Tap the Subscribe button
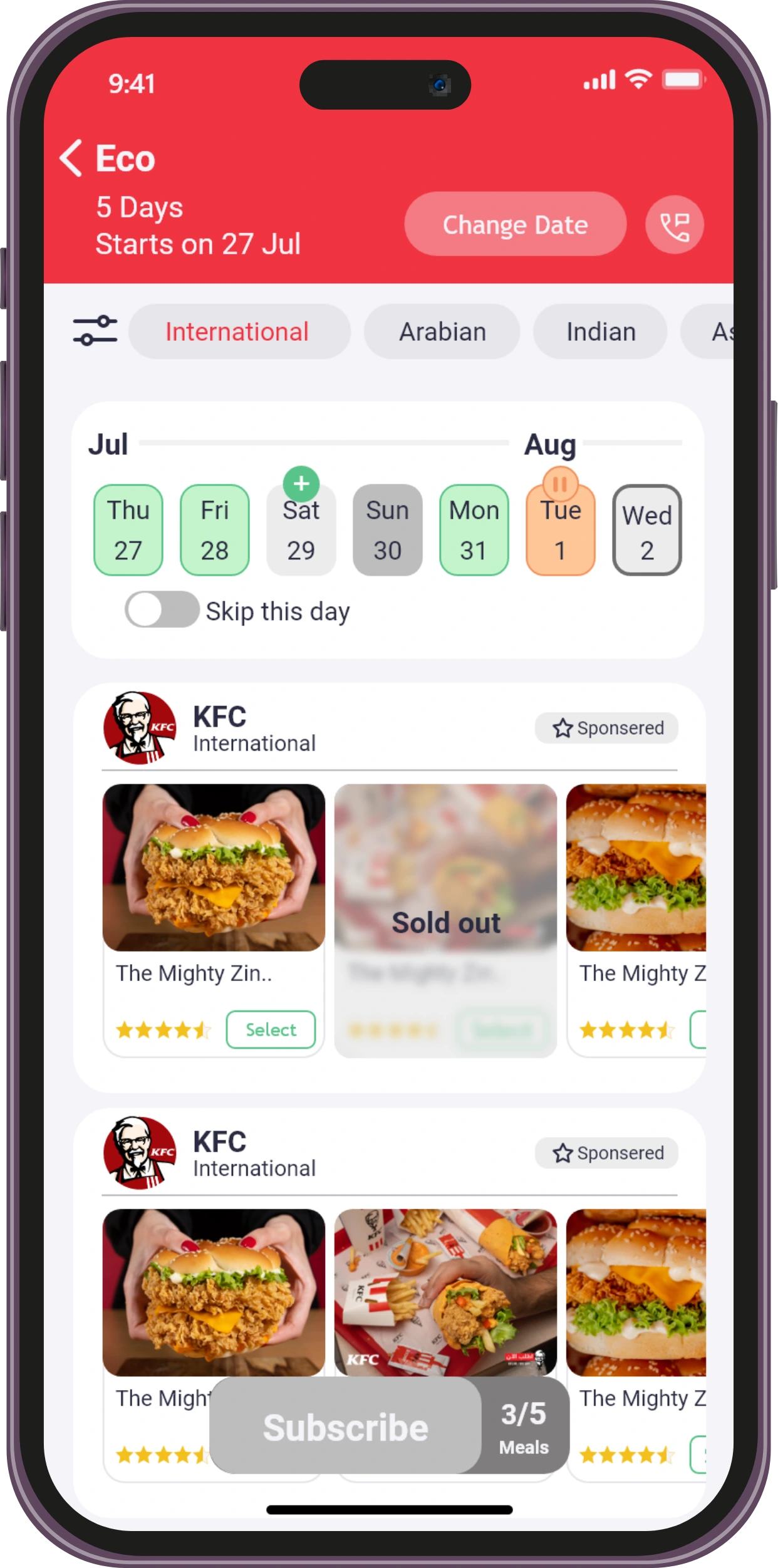 click(x=345, y=1428)
